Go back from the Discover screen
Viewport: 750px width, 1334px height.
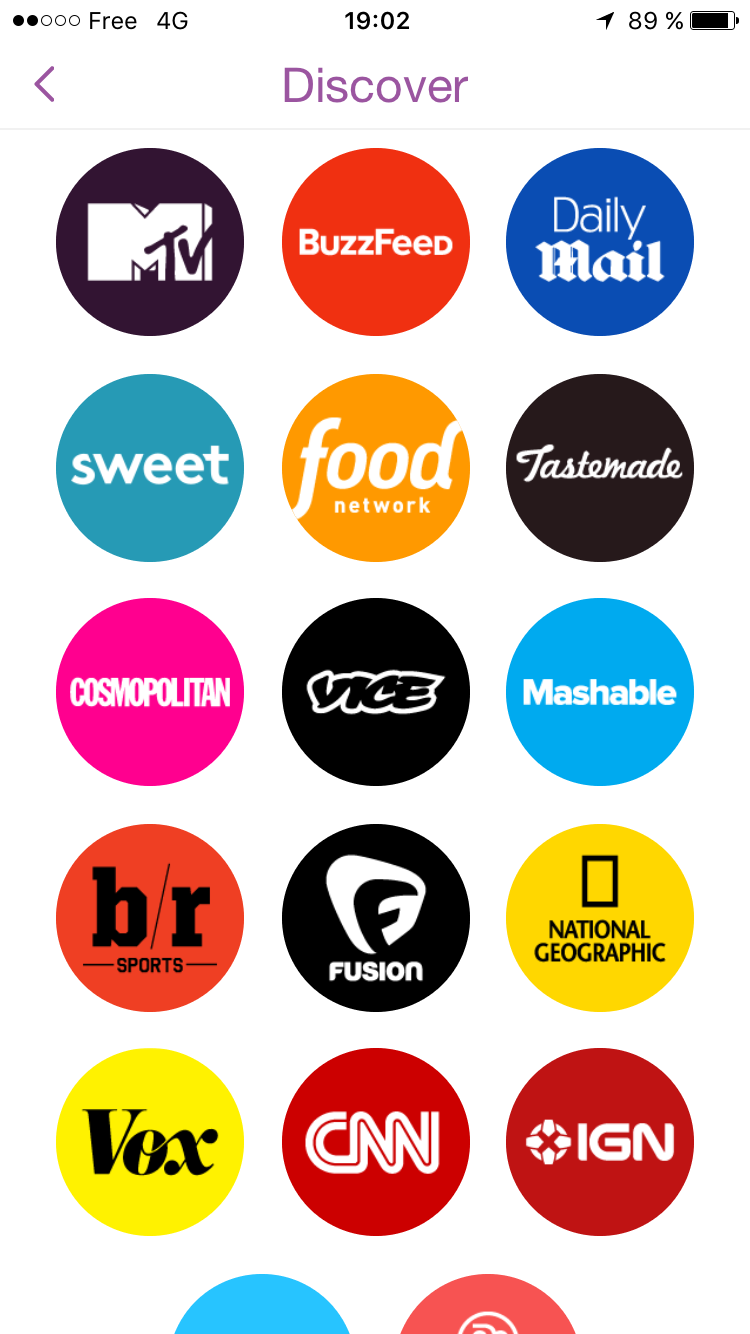coord(44,85)
